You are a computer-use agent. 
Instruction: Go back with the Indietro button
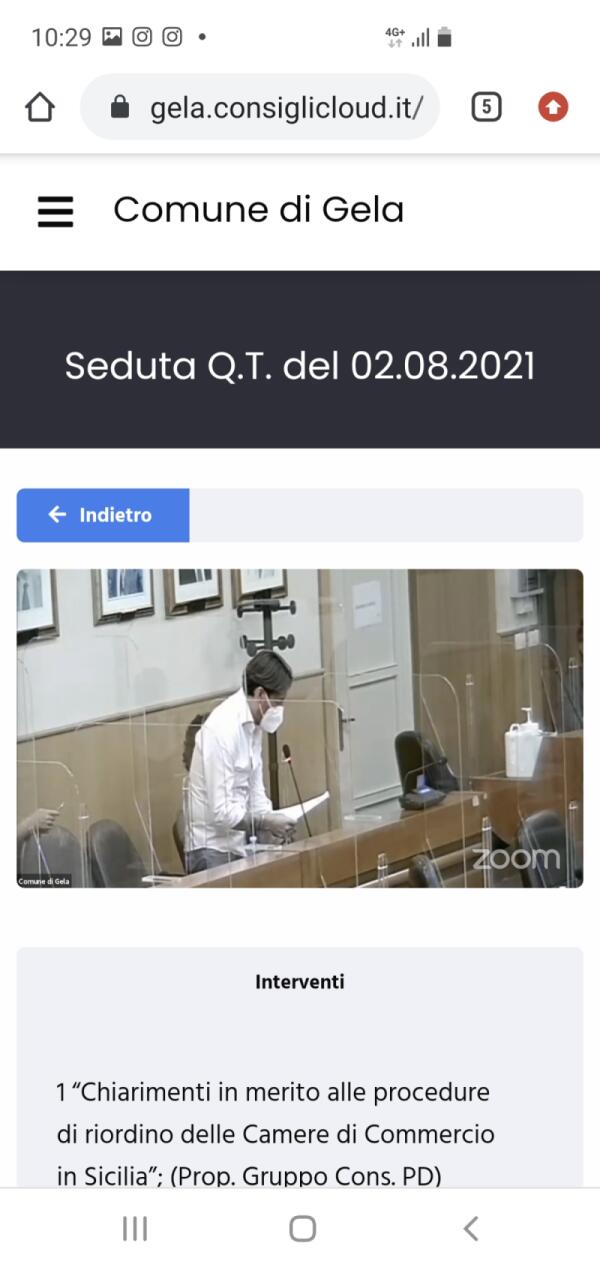[103, 515]
